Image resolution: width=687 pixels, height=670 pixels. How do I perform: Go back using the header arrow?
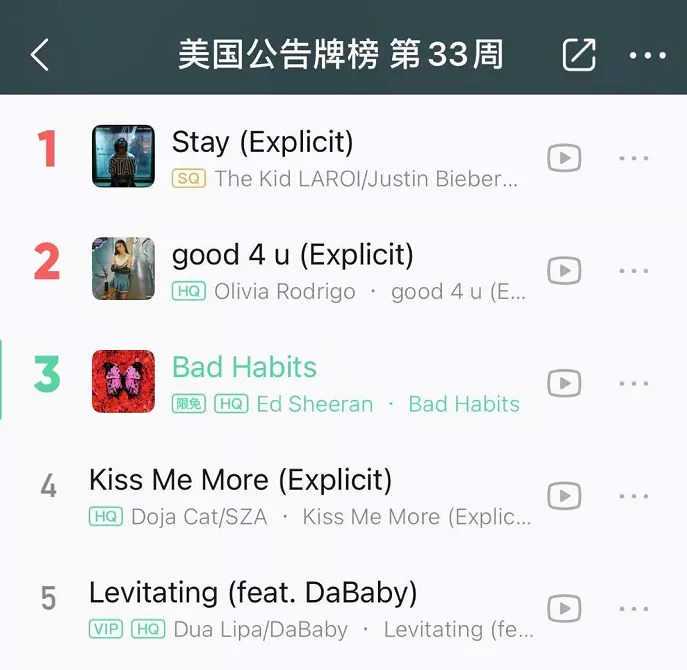(40, 55)
